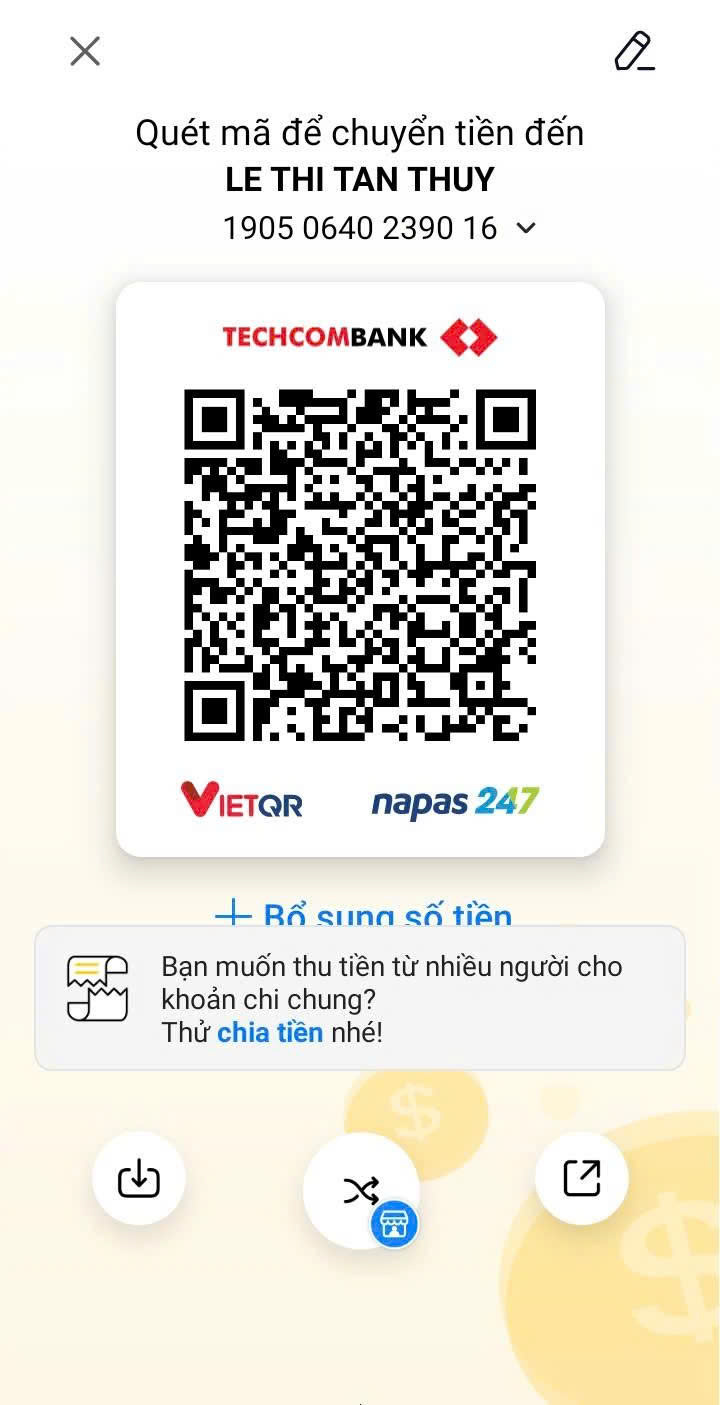Expand the account number dropdown
Image resolution: width=720 pixels, height=1405 pixels.
(526, 229)
